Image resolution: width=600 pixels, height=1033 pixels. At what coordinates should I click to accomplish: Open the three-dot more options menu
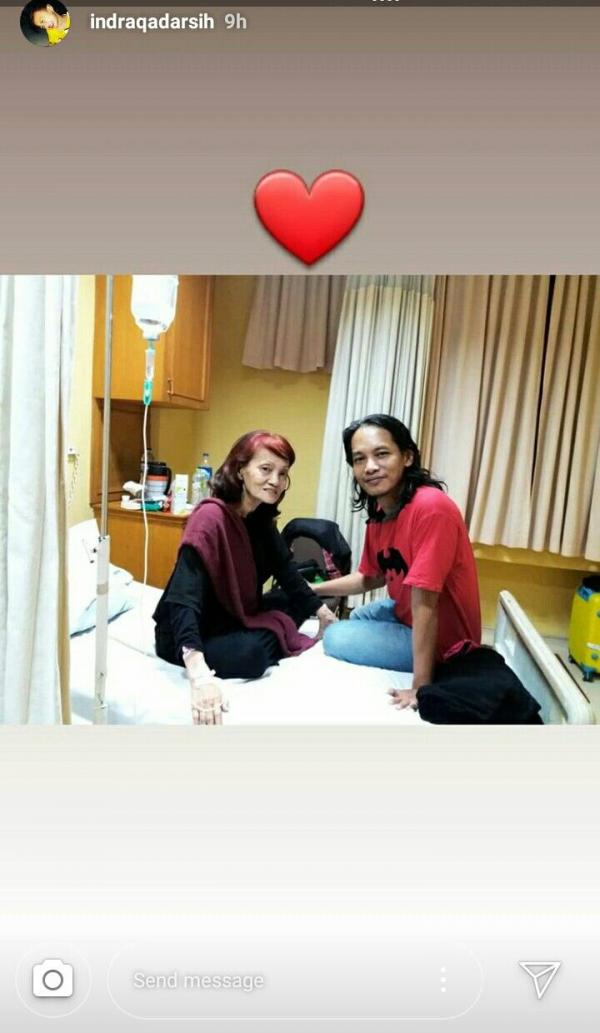click(443, 980)
